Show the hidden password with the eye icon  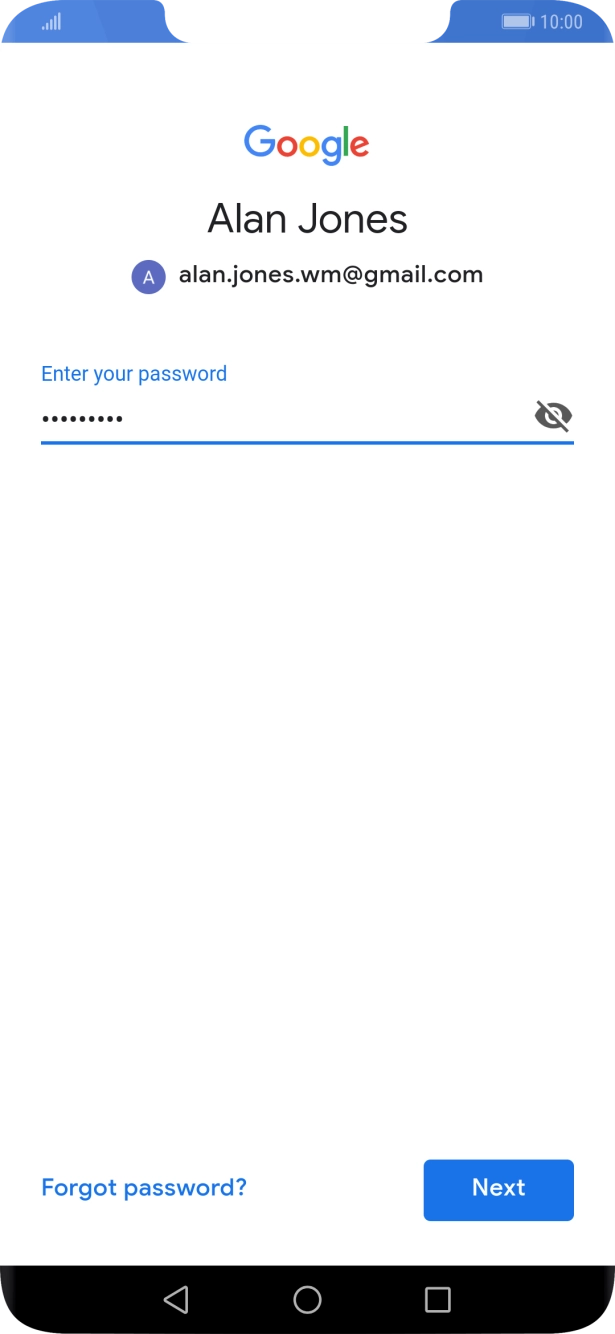pos(553,415)
